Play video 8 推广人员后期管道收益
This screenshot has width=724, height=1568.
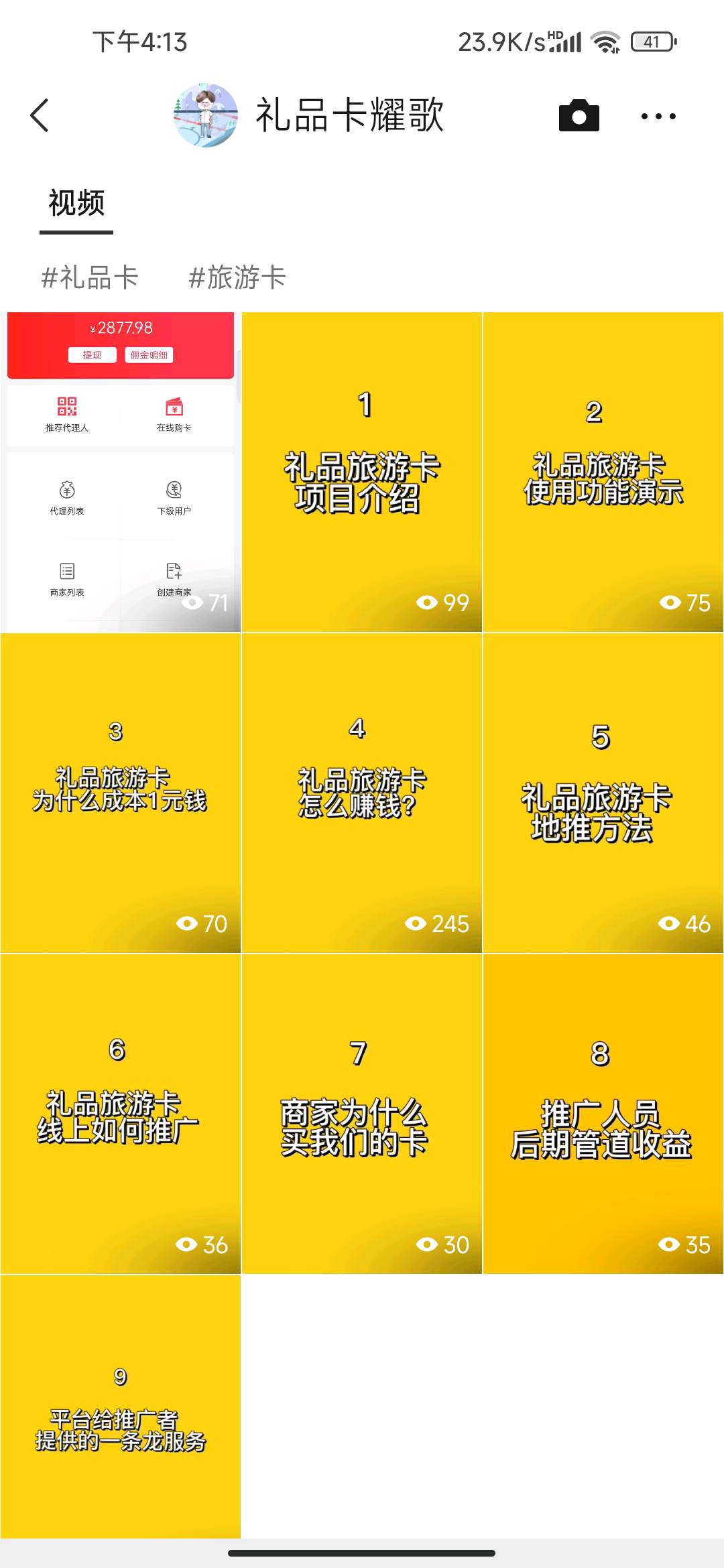pyautogui.click(x=603, y=1114)
